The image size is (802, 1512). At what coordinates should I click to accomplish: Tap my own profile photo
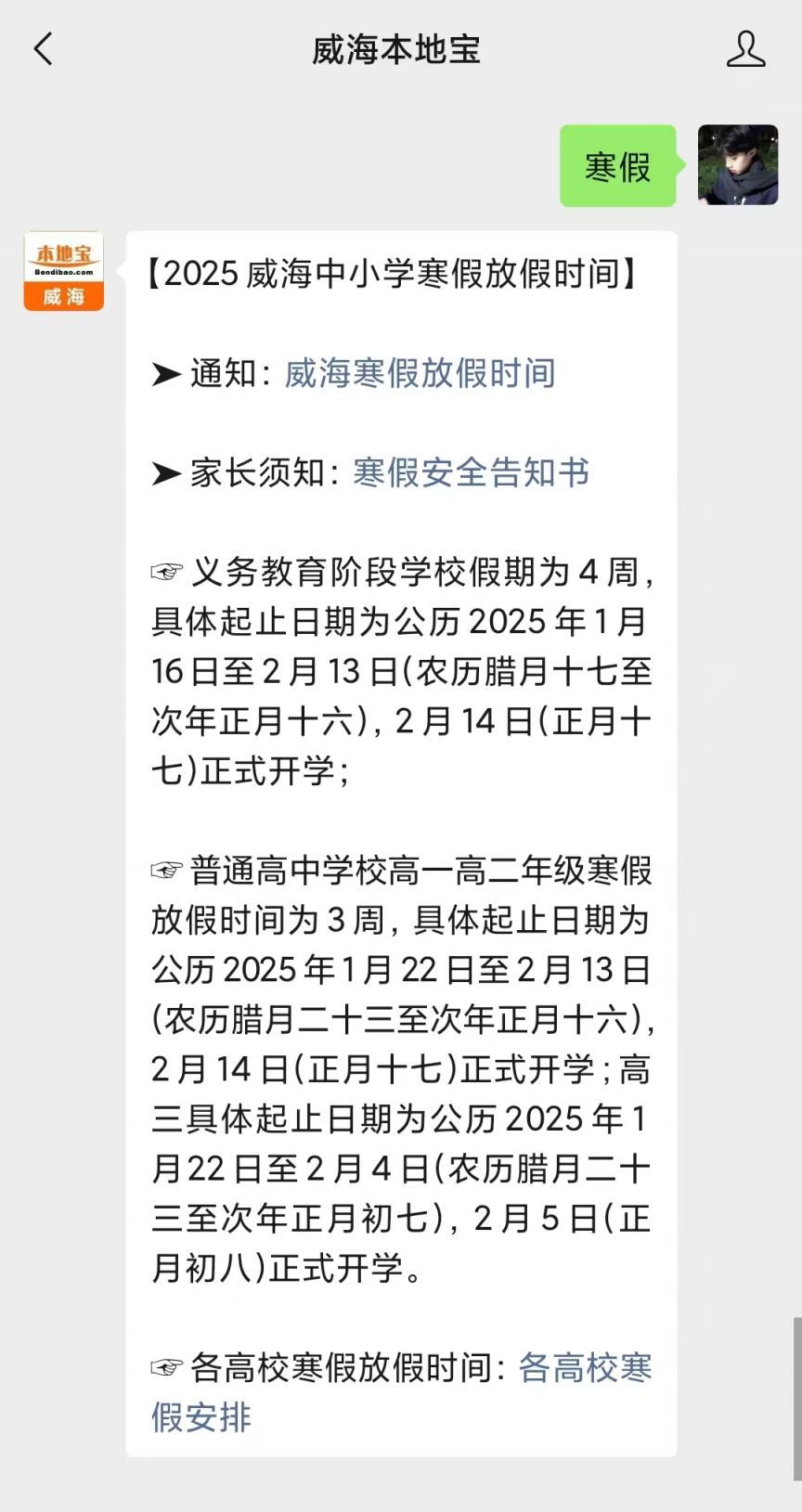tap(738, 165)
